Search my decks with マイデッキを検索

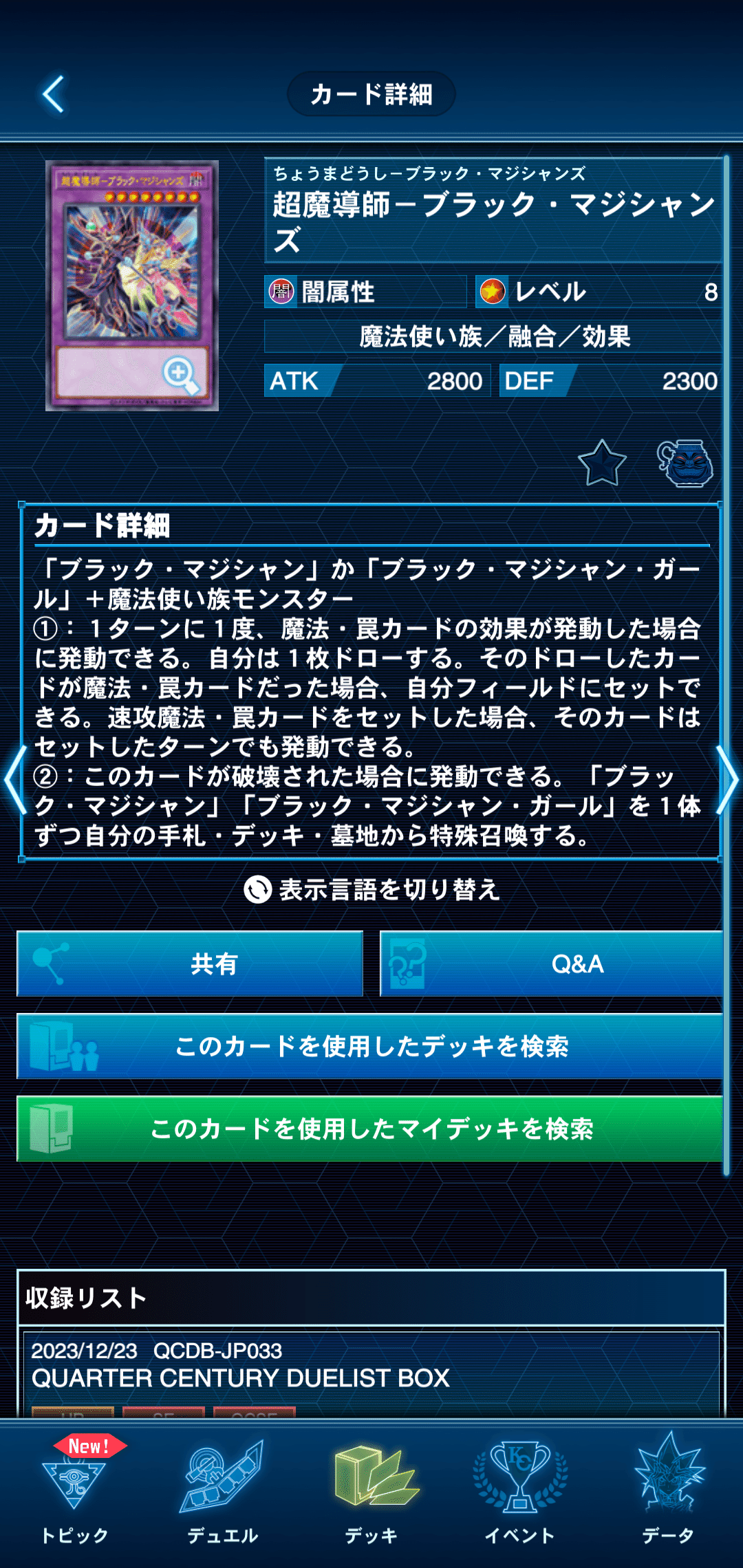click(370, 1129)
